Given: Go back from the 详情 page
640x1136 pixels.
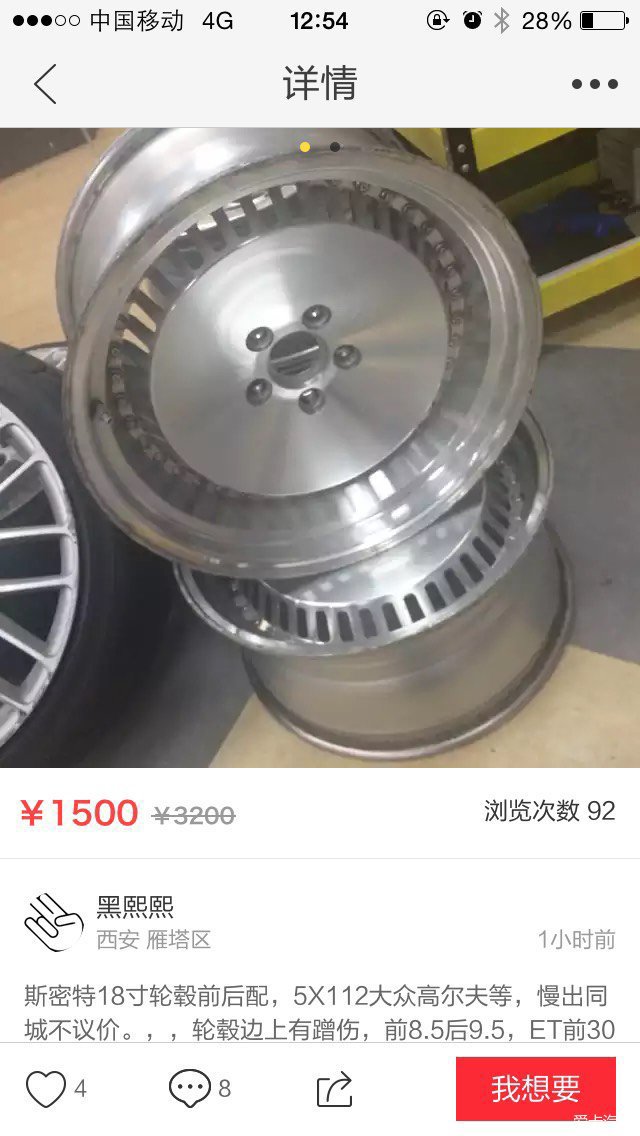Looking at the screenshot, I should 45,84.
